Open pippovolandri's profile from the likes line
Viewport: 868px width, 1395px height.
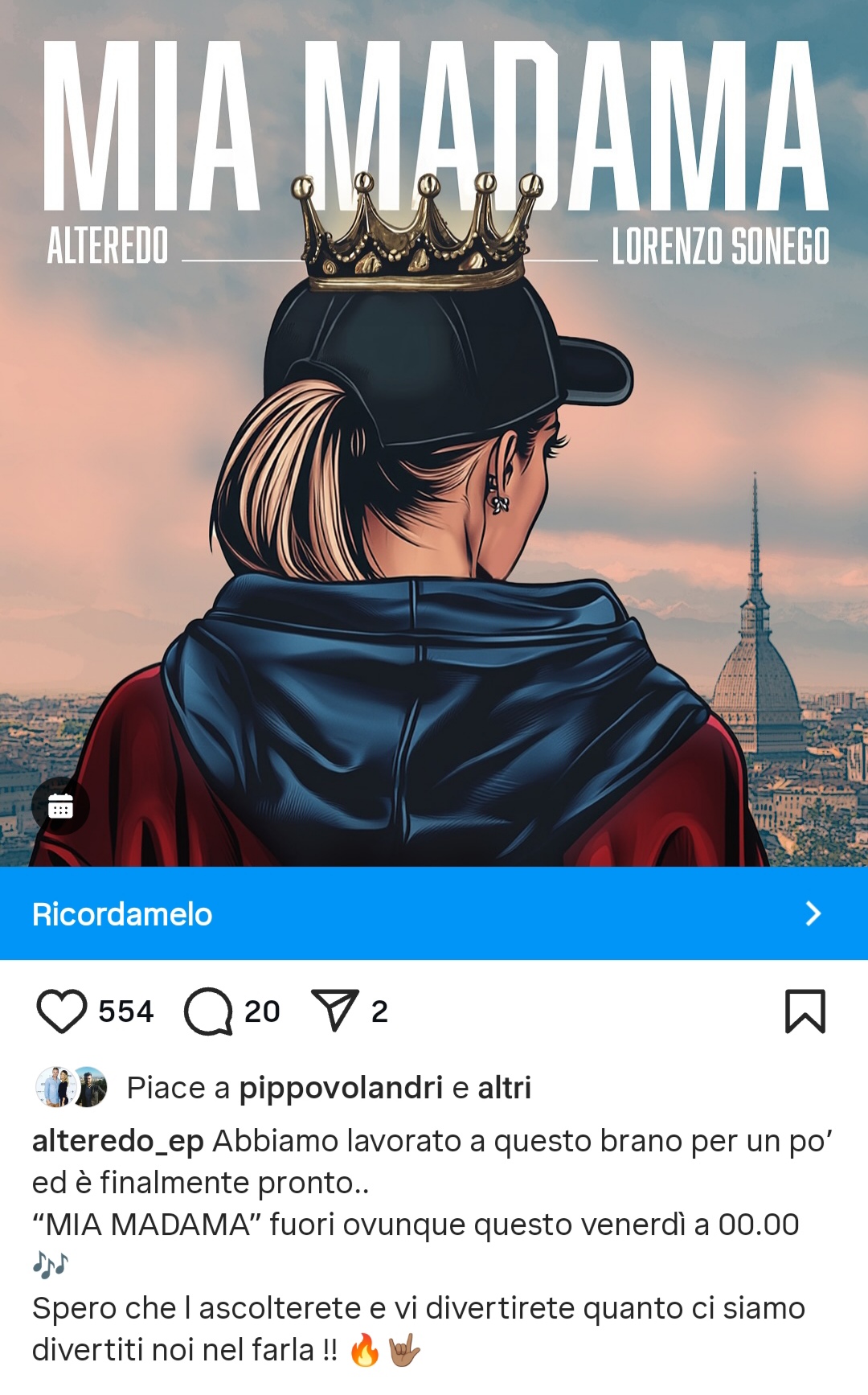click(x=341, y=1088)
